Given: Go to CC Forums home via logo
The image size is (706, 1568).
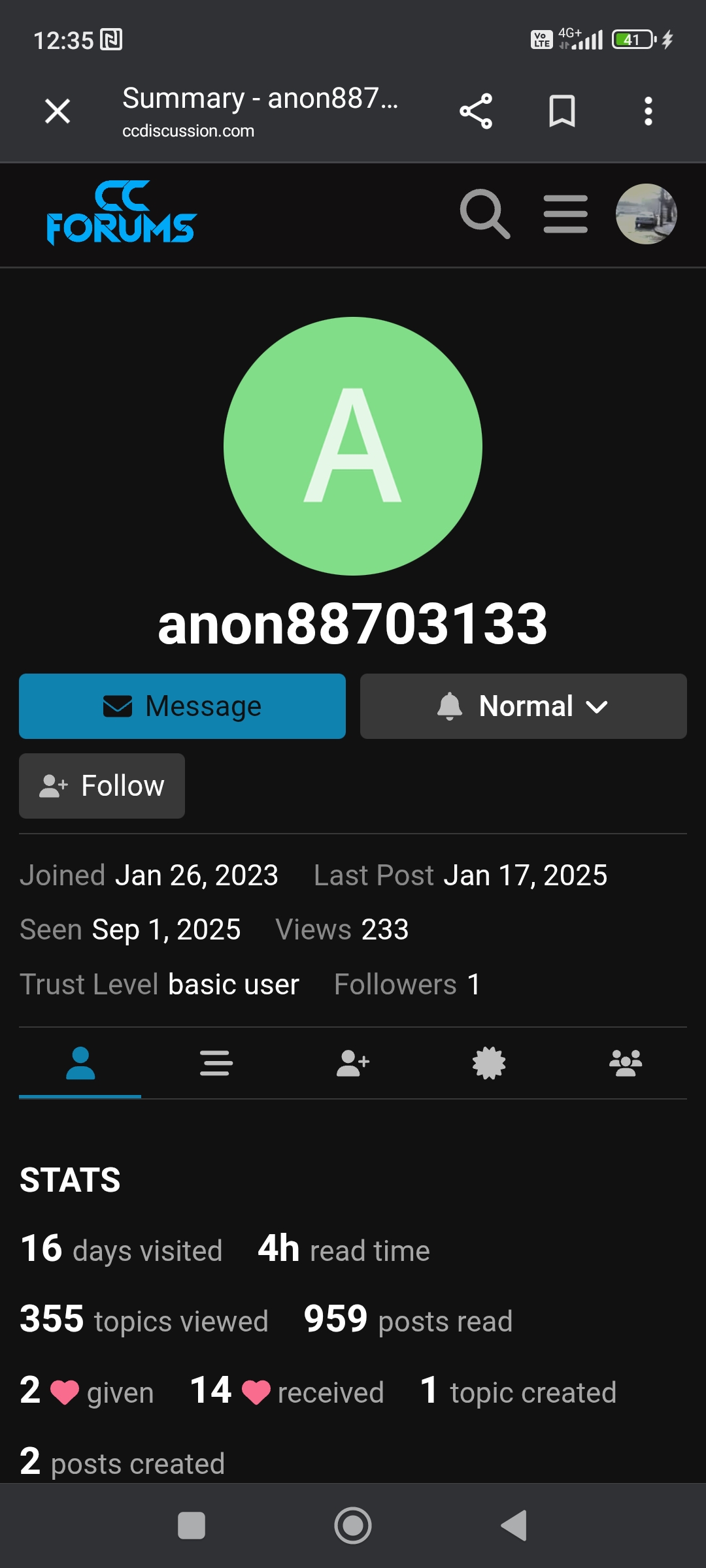Looking at the screenshot, I should click(x=122, y=214).
